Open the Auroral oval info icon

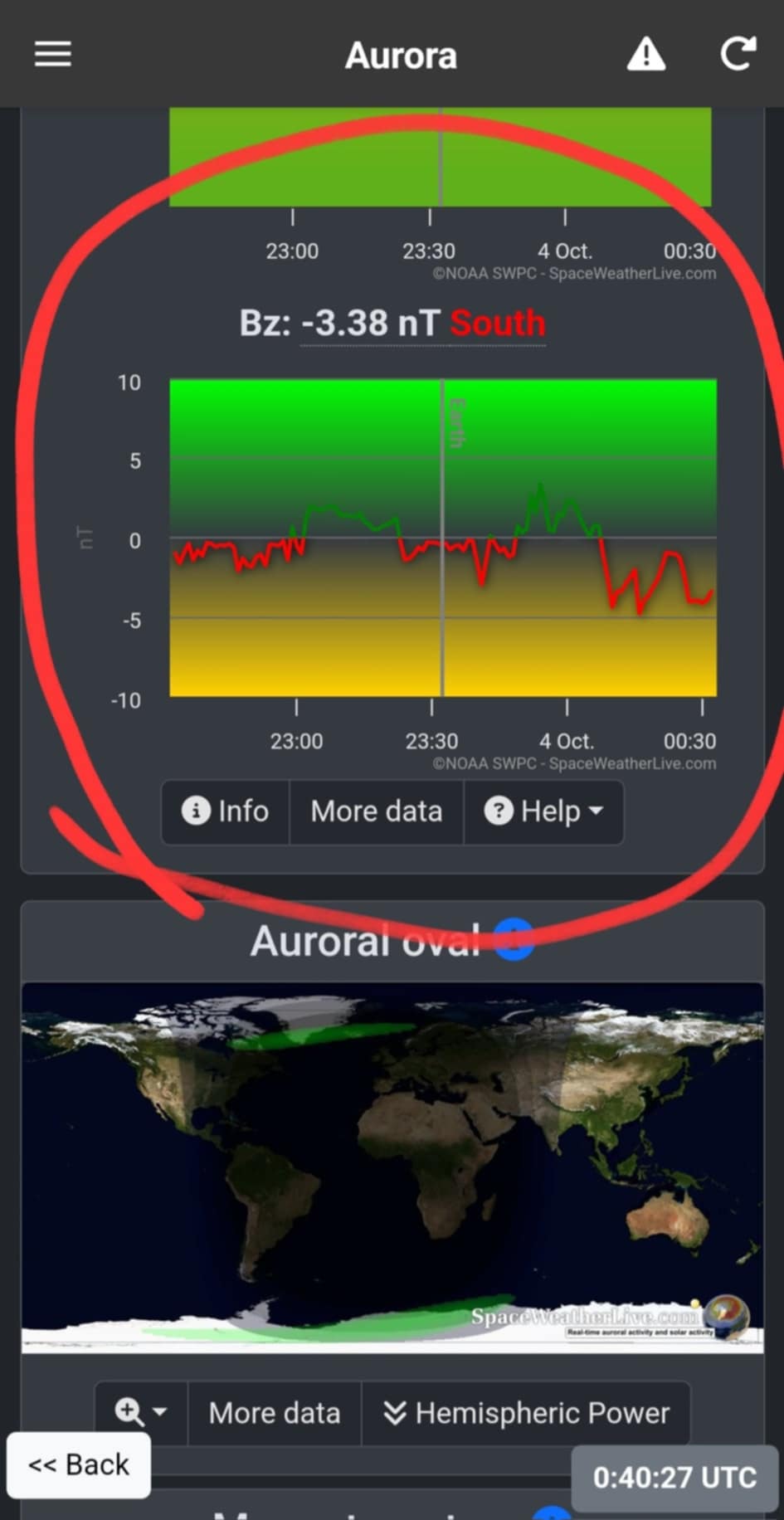coord(514,940)
